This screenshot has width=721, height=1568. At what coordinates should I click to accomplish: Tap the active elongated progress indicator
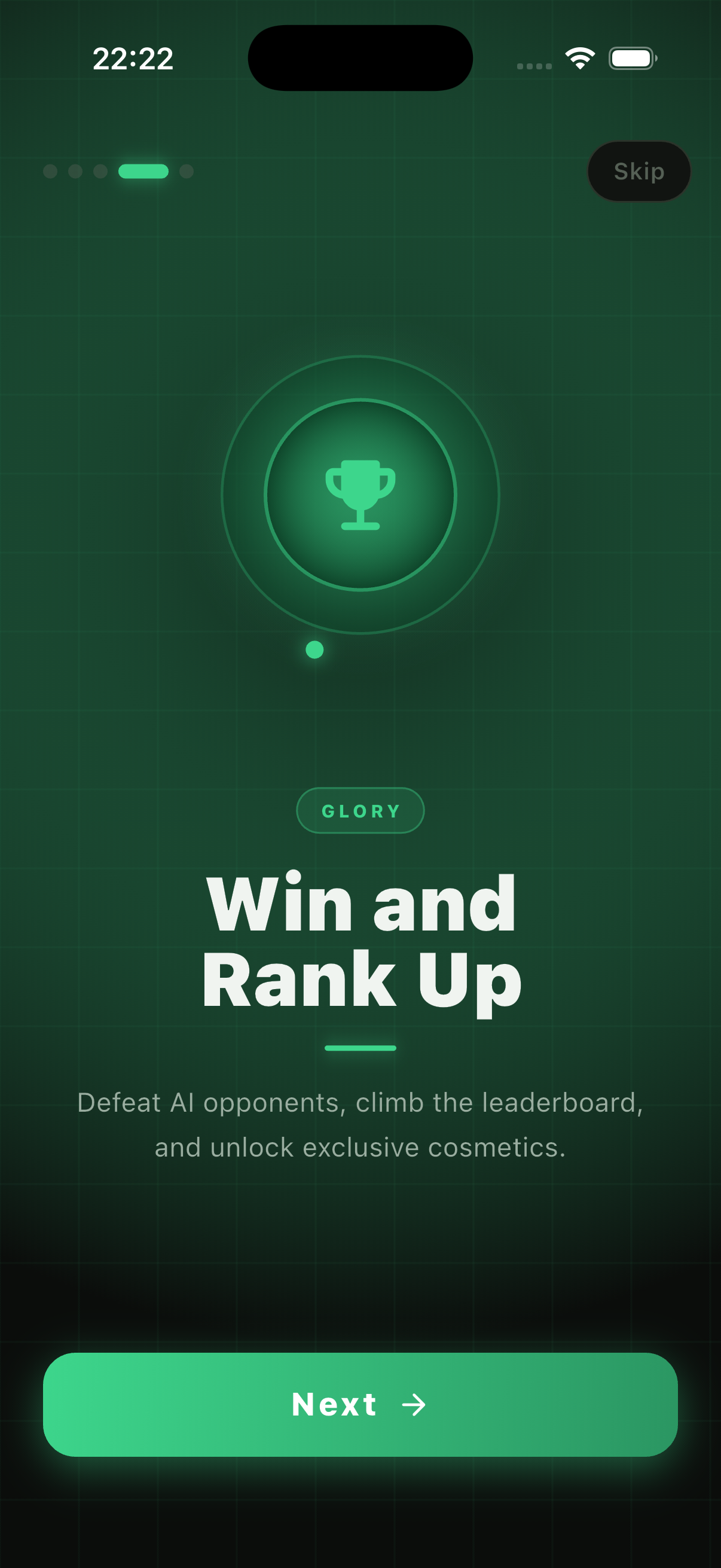pos(143,172)
